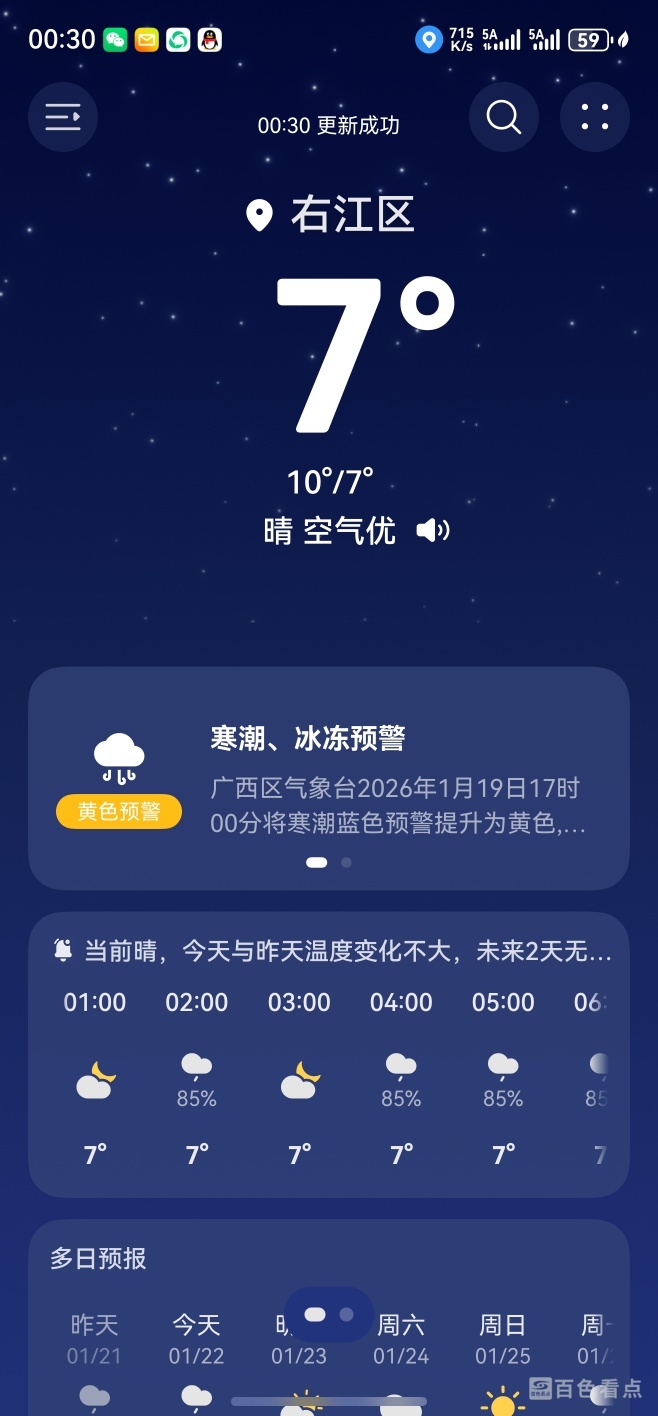View the 周日 01/25 daily forecast

pyautogui.click(x=502, y=1340)
